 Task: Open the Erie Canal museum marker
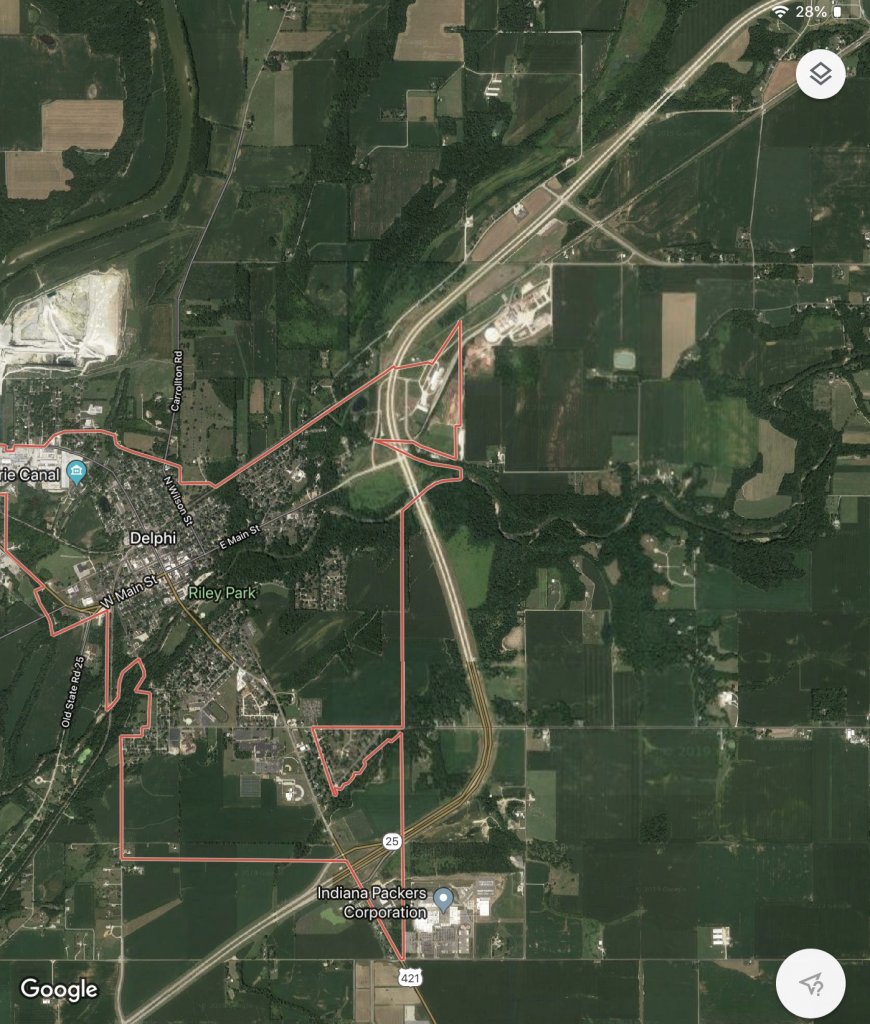click(77, 471)
